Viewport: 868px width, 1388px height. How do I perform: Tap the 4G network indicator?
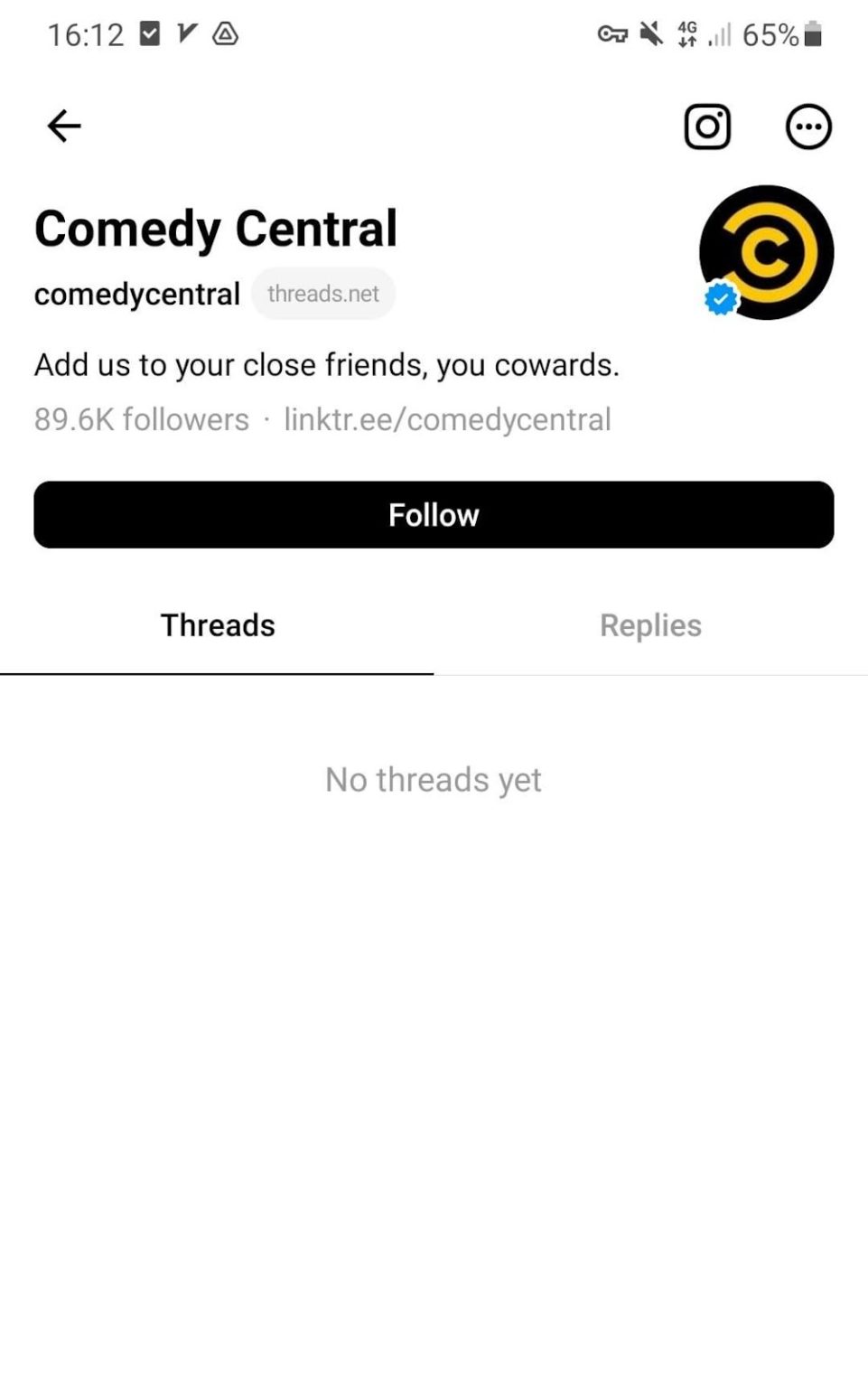click(686, 33)
